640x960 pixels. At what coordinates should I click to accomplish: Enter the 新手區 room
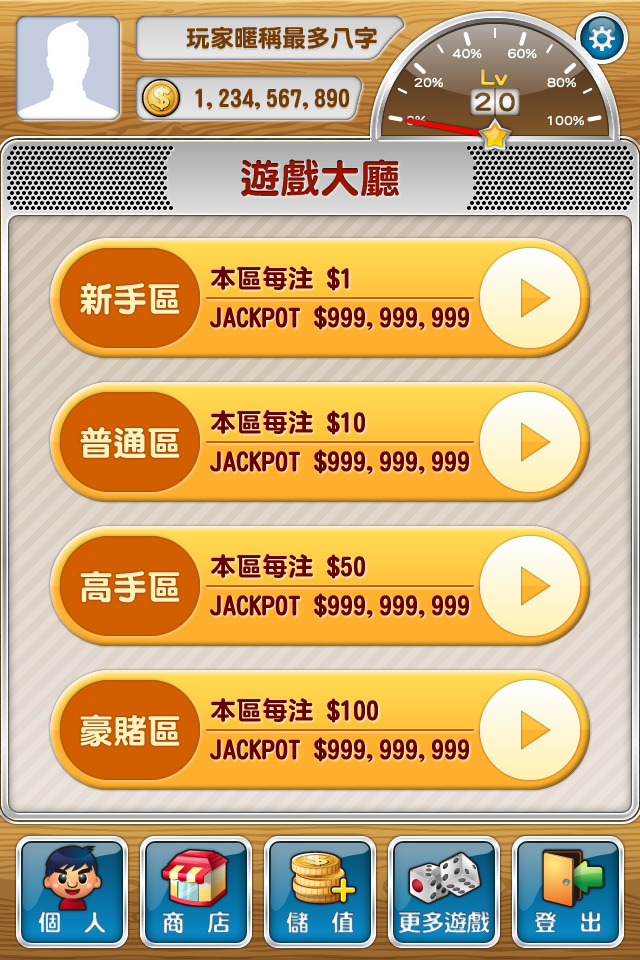(530, 298)
